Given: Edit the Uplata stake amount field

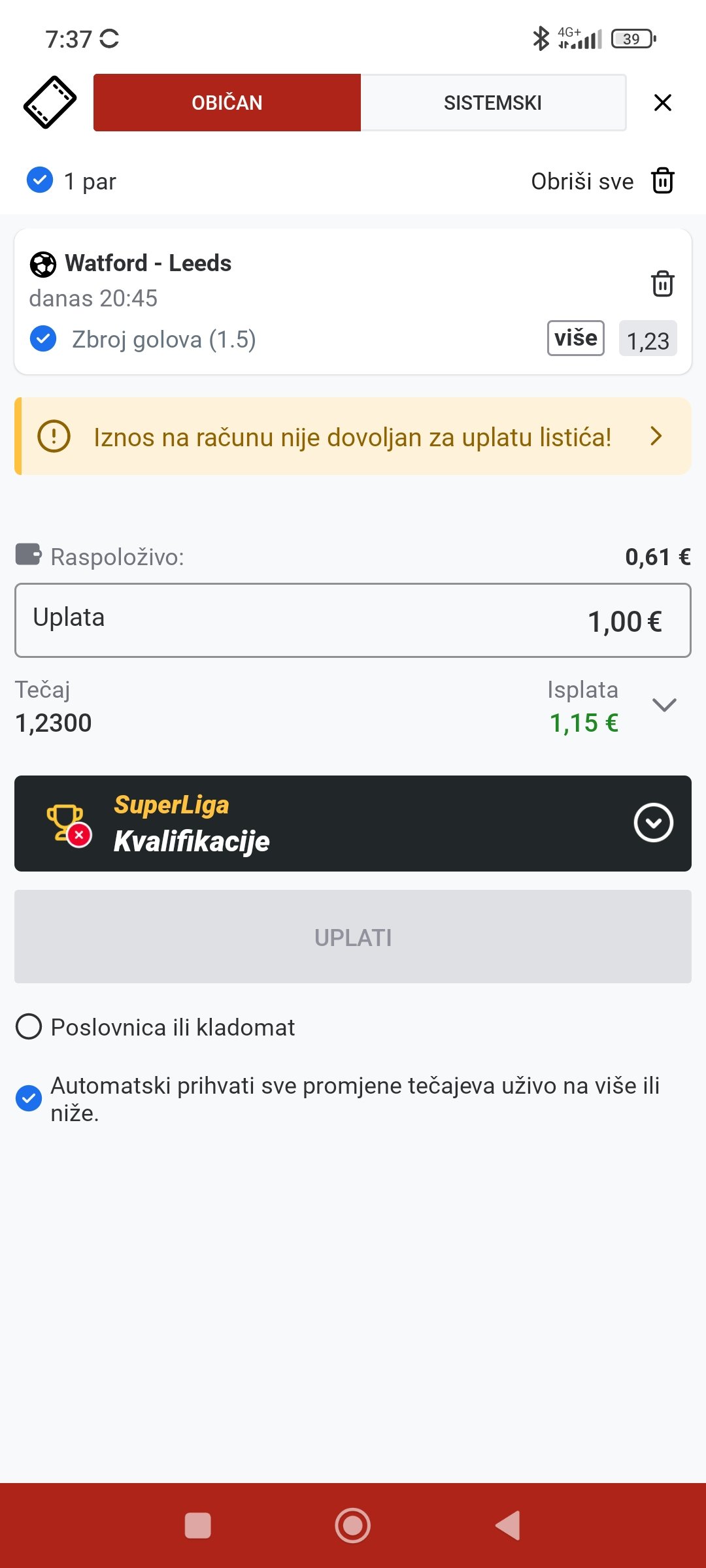Looking at the screenshot, I should click(353, 620).
